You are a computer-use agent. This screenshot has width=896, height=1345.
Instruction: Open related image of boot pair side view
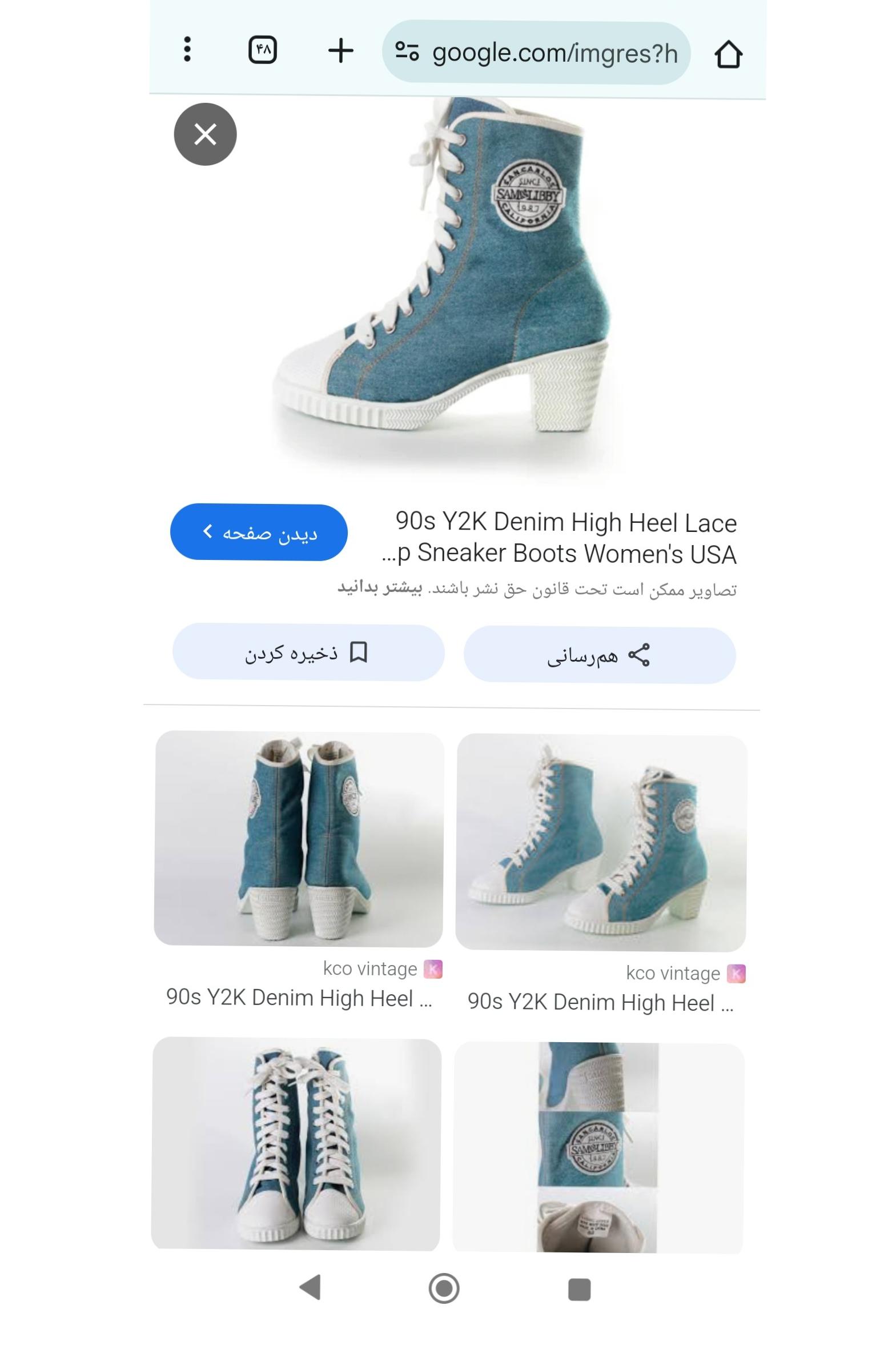601,843
